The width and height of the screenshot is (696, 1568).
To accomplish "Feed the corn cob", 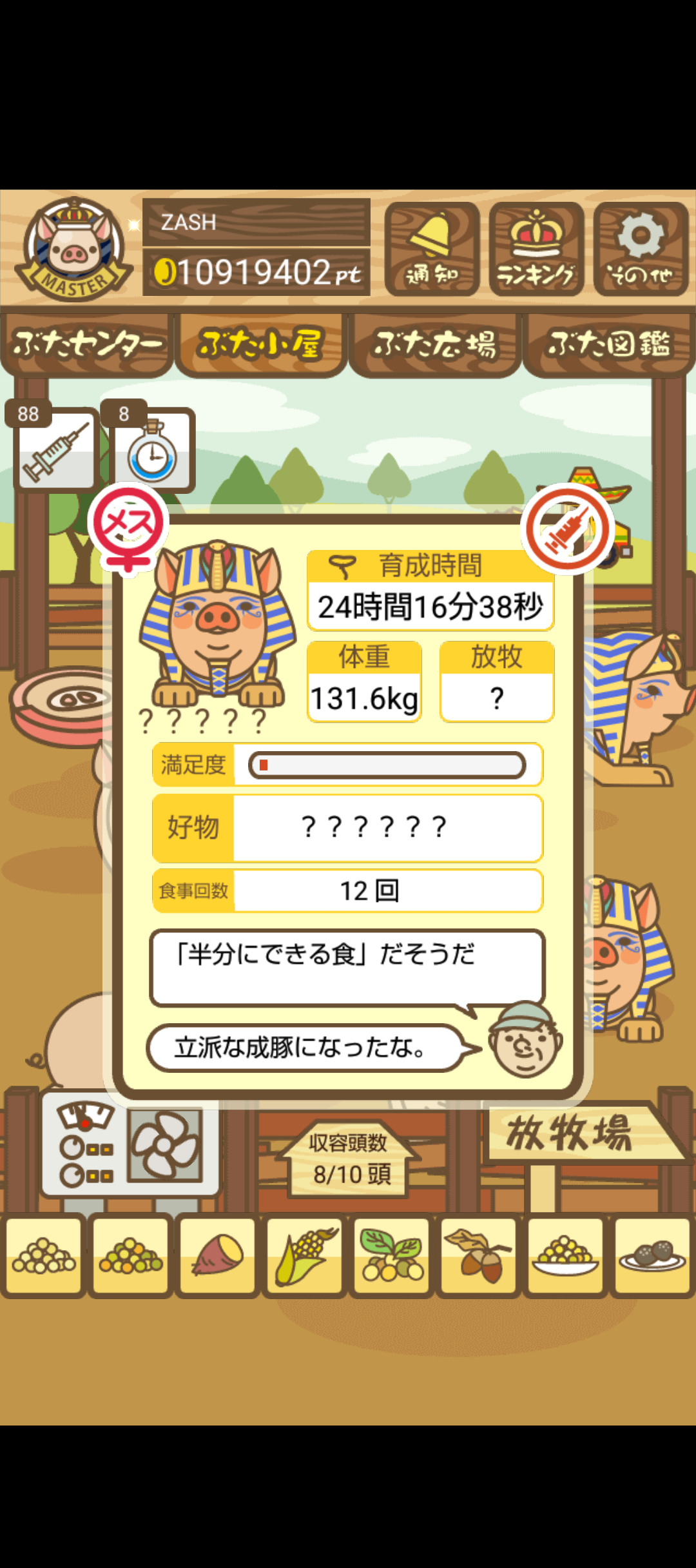I will [305, 1255].
